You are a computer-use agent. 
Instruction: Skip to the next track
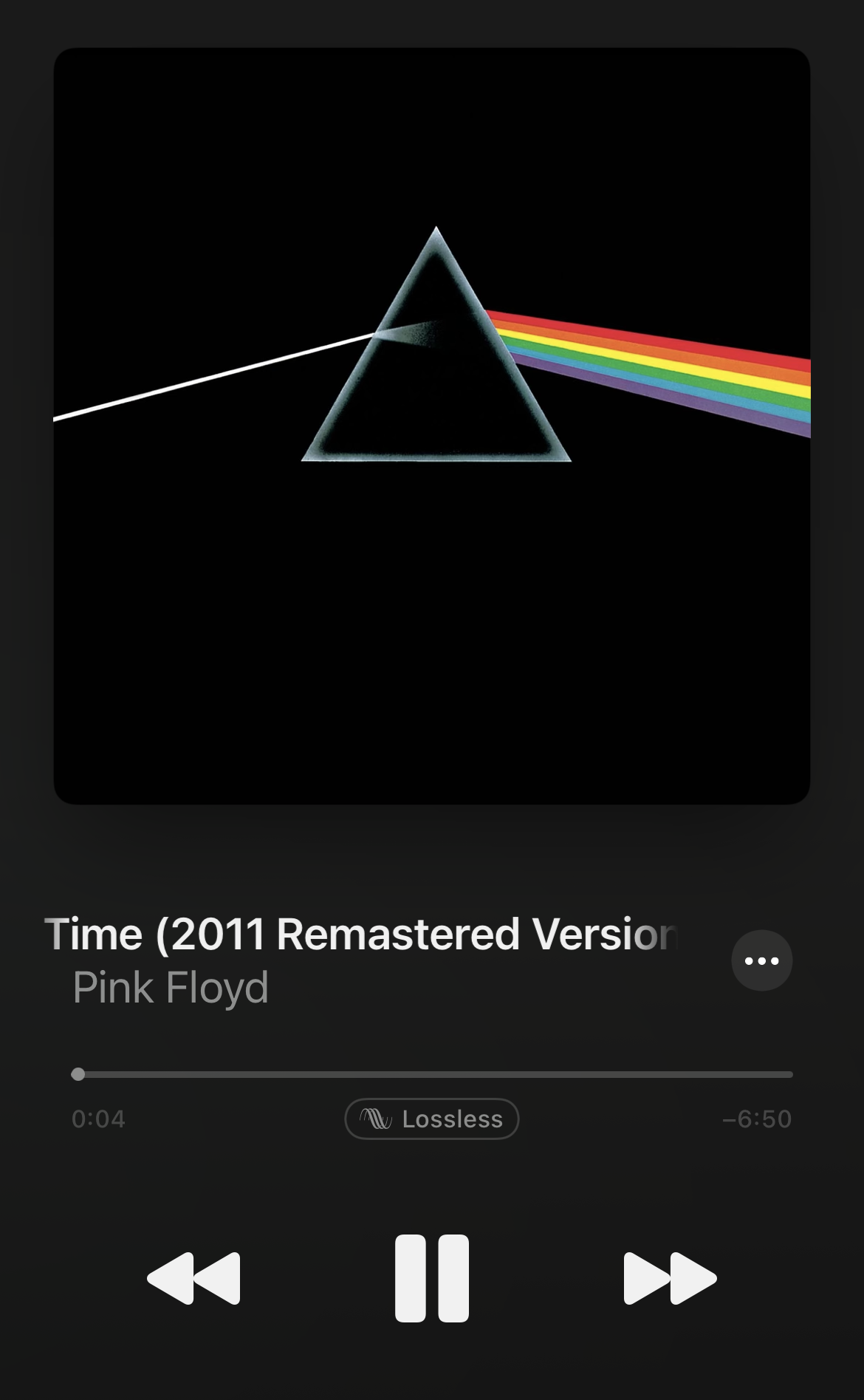(670, 1277)
